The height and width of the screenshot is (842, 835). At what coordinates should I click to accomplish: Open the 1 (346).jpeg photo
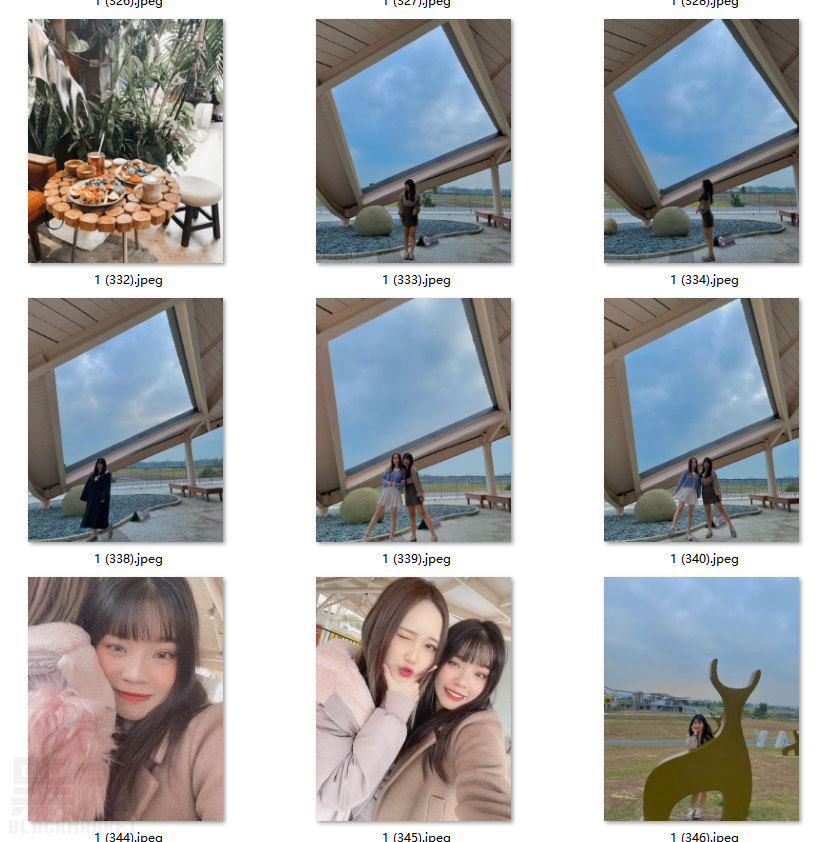tap(701, 699)
